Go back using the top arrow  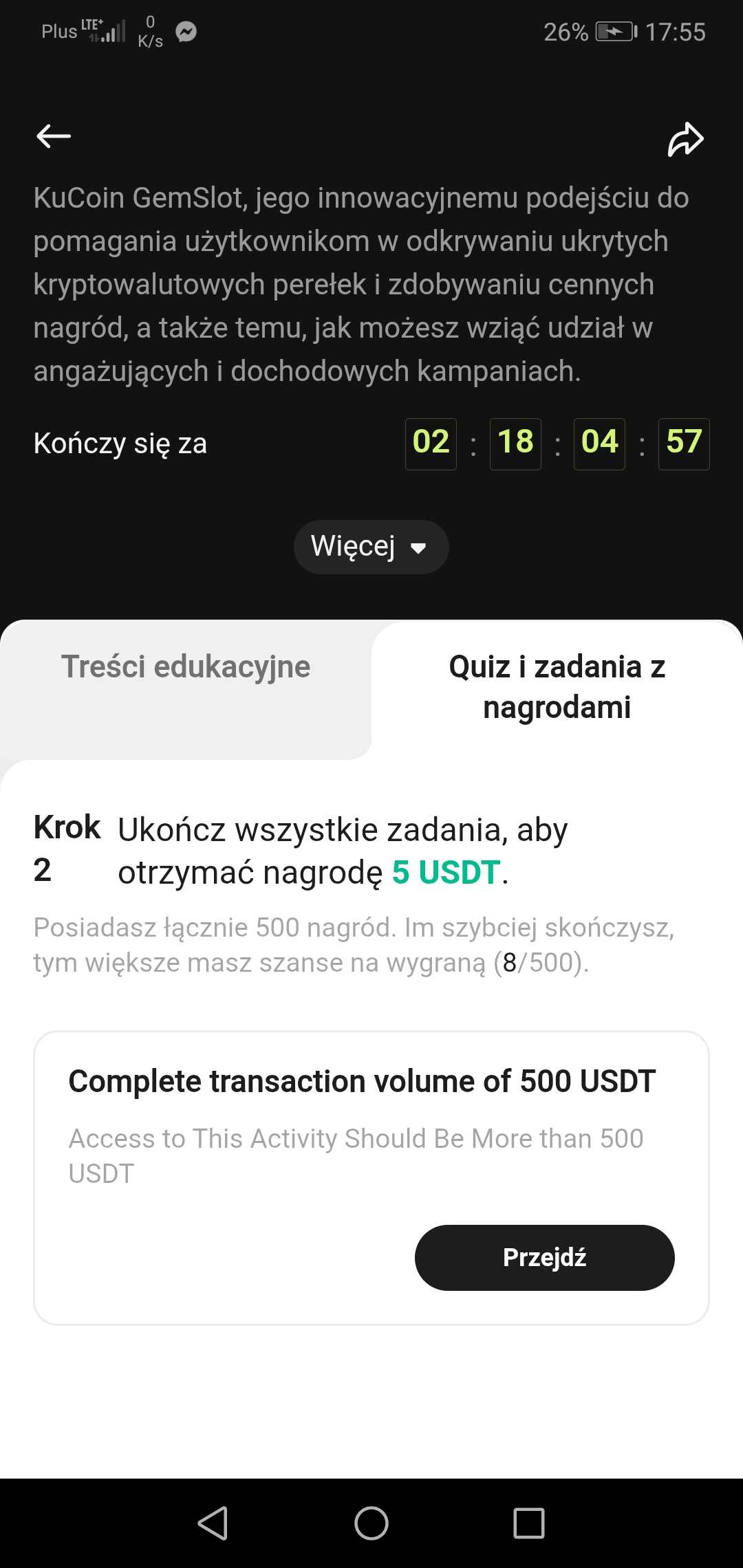pos(54,136)
